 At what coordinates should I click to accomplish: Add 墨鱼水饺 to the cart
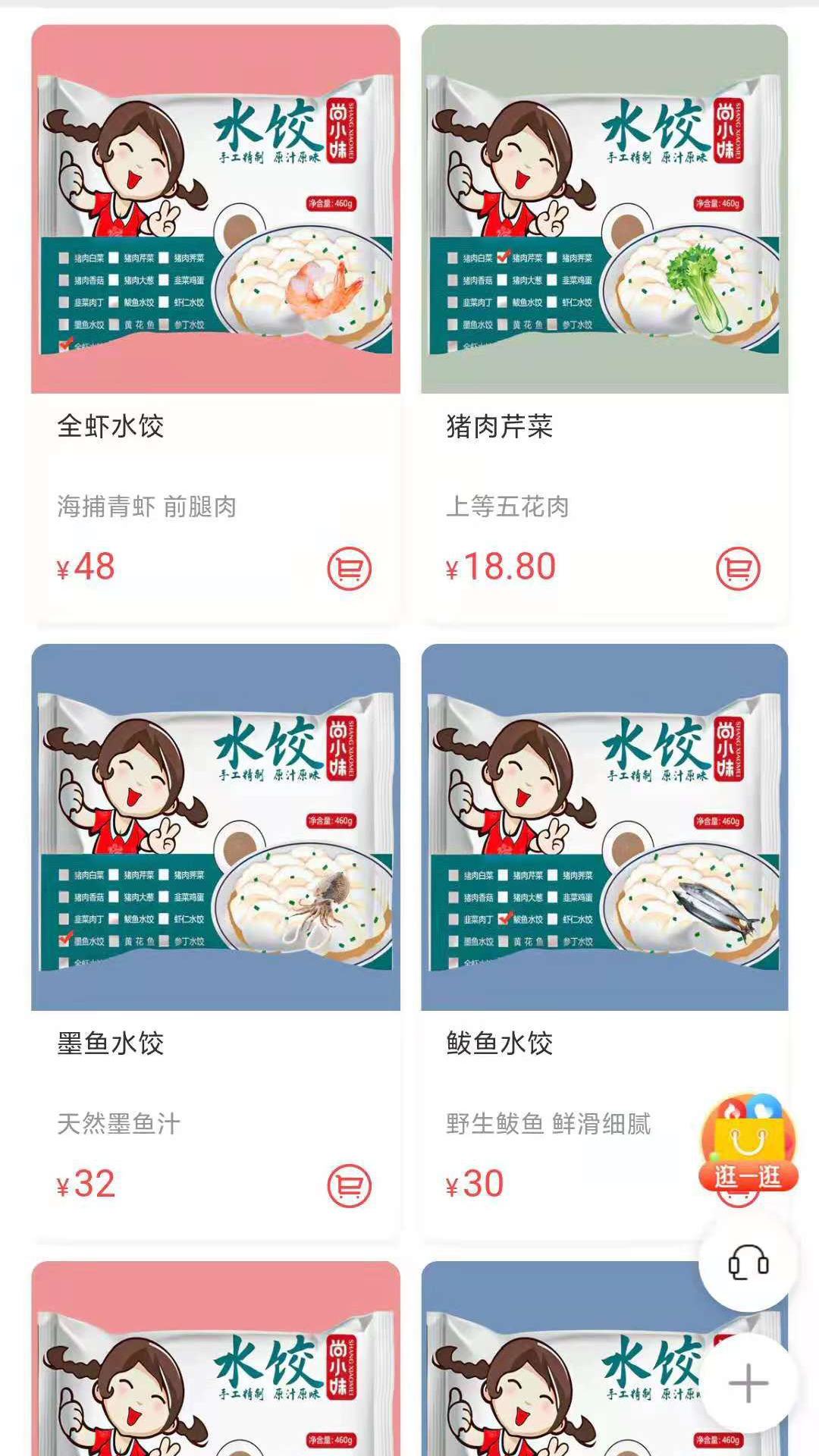[x=349, y=1186]
